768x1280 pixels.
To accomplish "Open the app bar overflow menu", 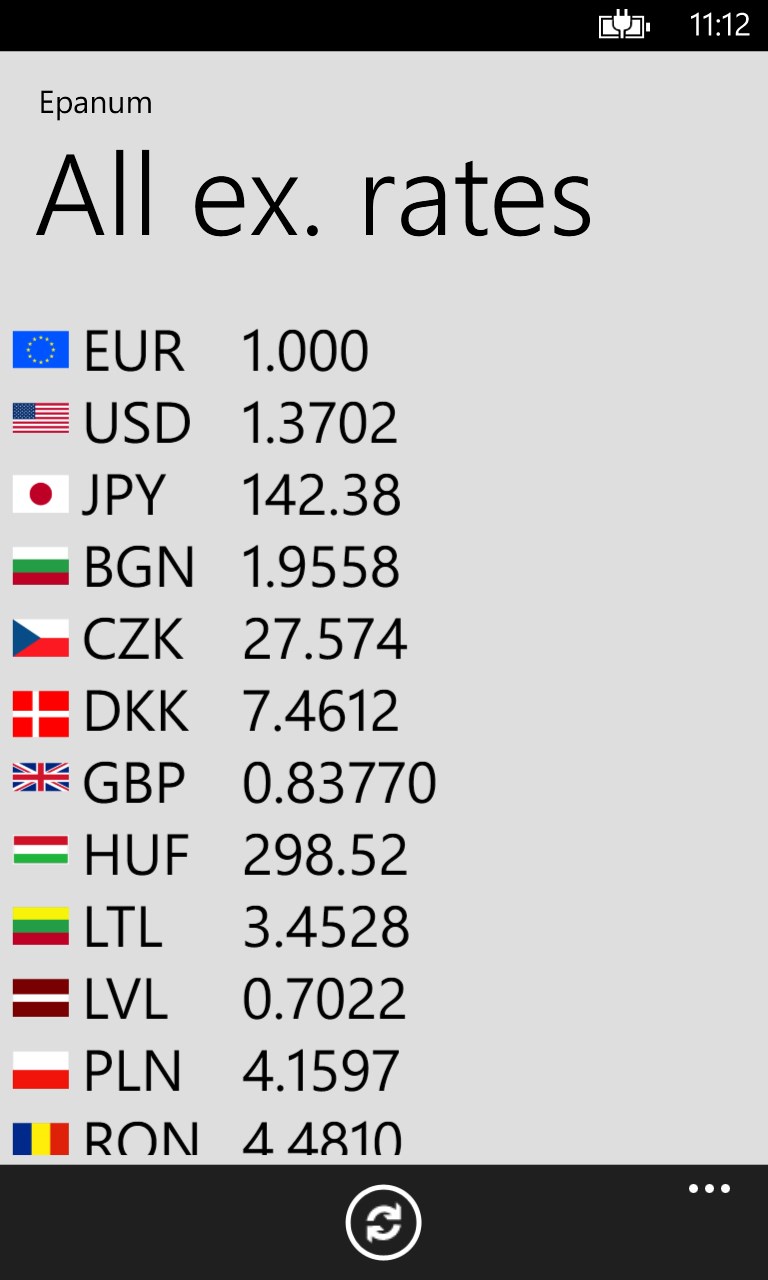I will pos(709,1189).
